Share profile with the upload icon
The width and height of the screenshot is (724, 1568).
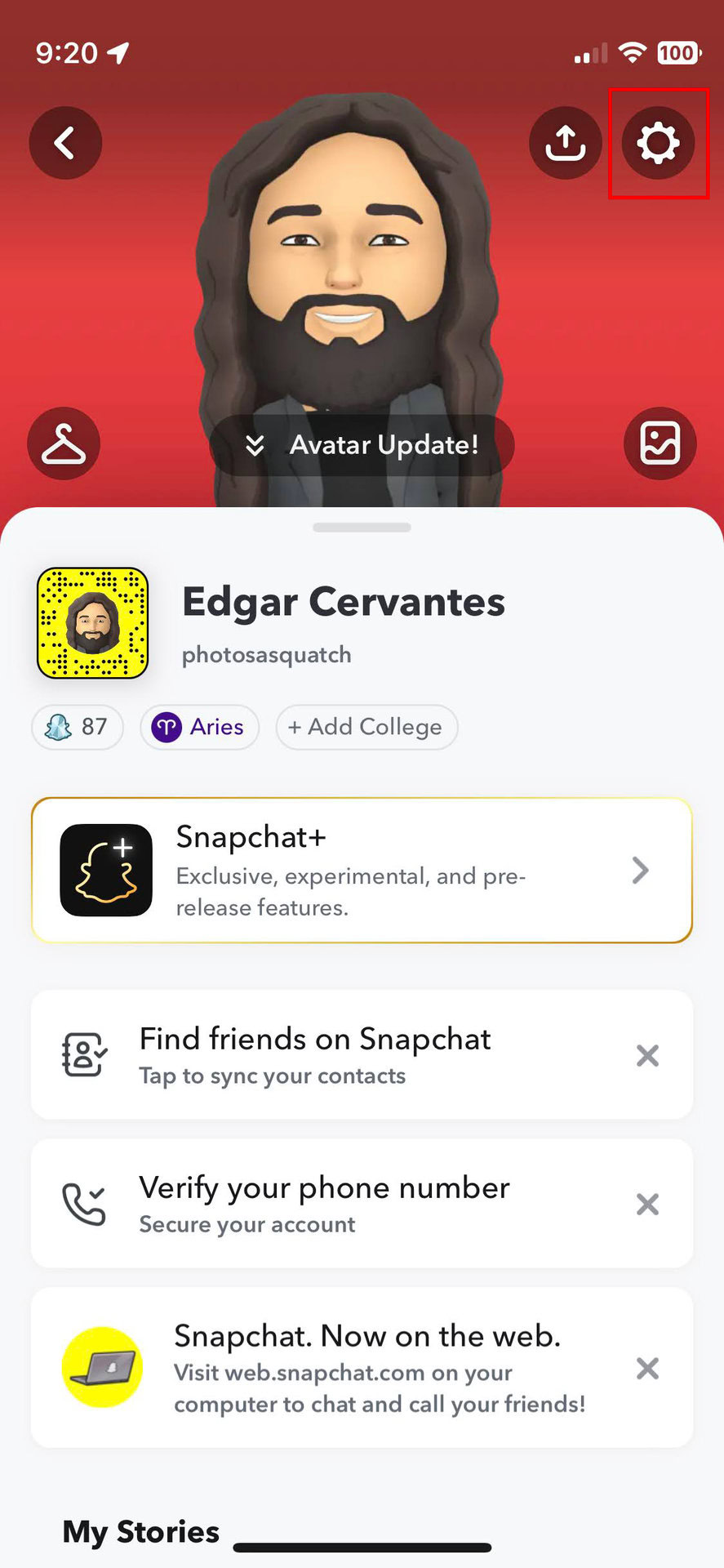point(566,143)
